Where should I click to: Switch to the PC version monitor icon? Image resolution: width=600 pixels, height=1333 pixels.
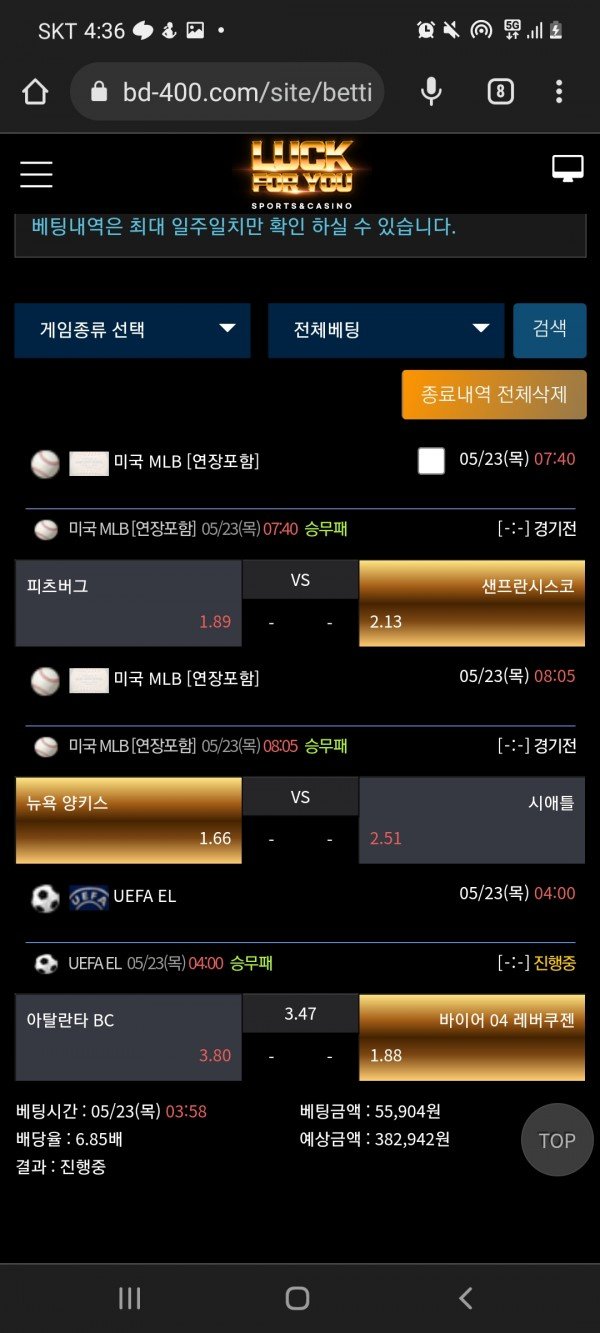[567, 169]
